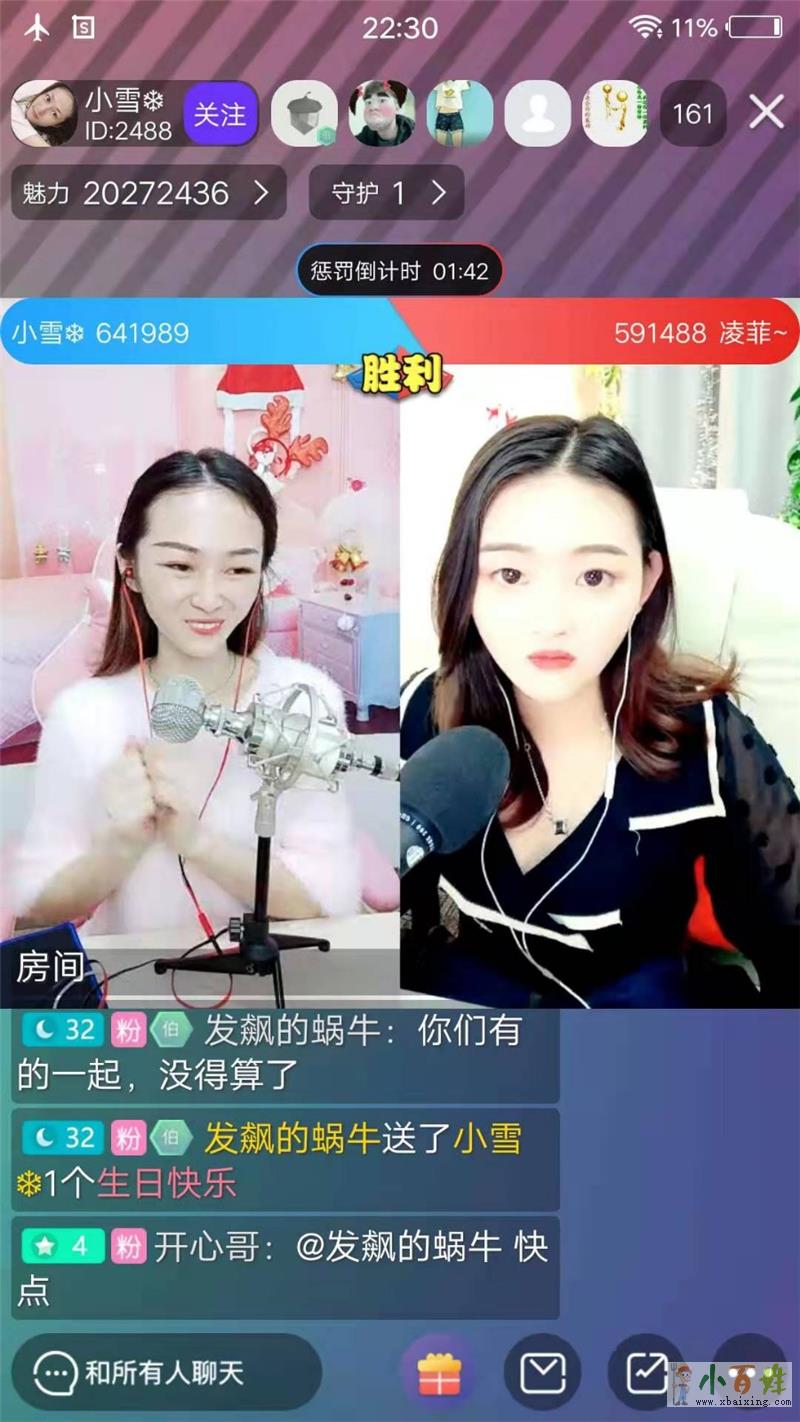
Task: Open host 小雪's profile avatar
Action: point(44,114)
